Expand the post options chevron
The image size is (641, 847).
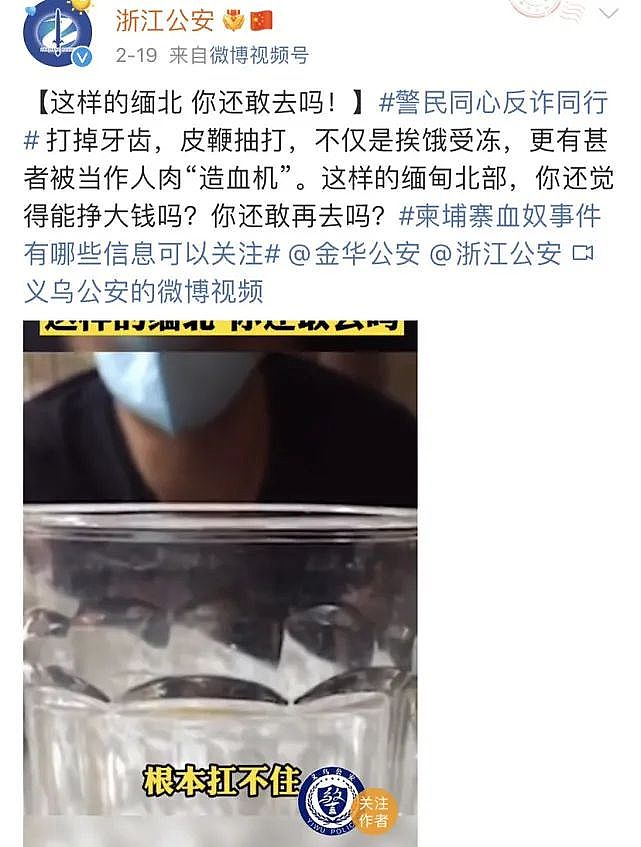[607, 13]
